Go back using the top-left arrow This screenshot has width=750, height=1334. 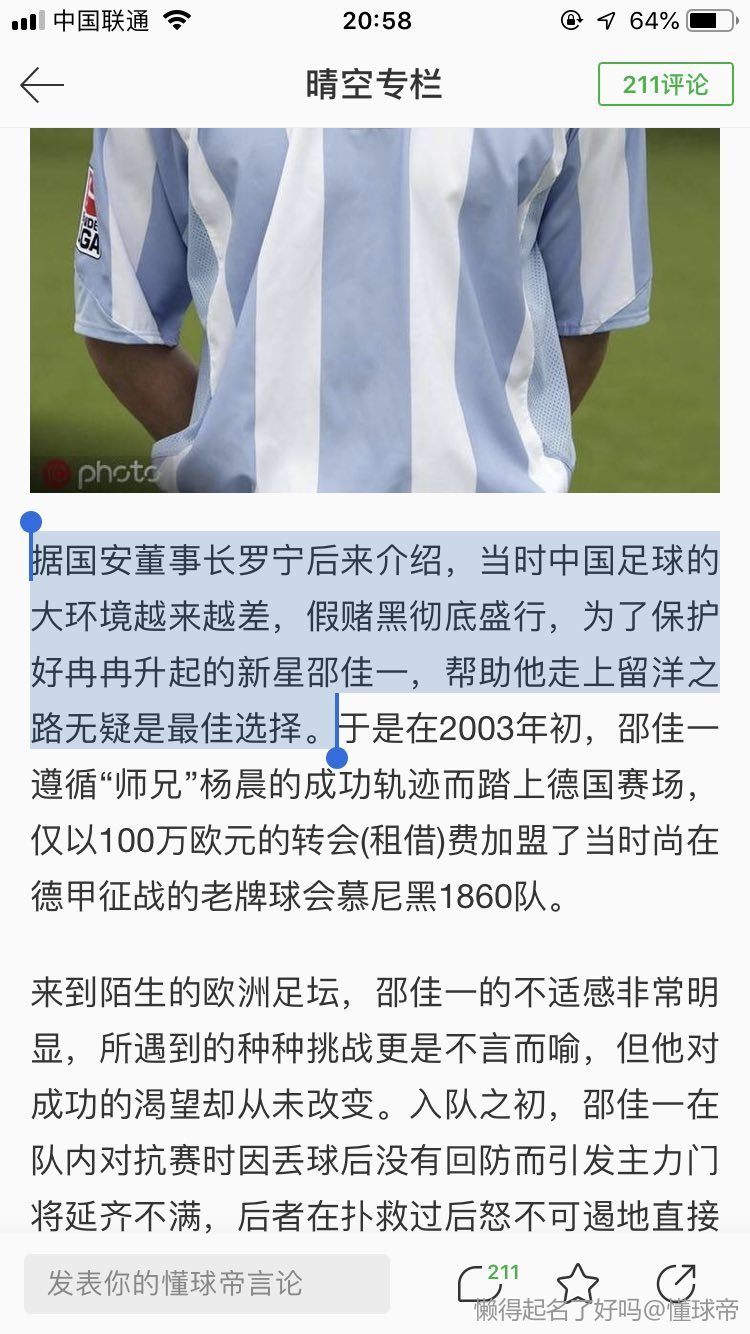pos(42,85)
